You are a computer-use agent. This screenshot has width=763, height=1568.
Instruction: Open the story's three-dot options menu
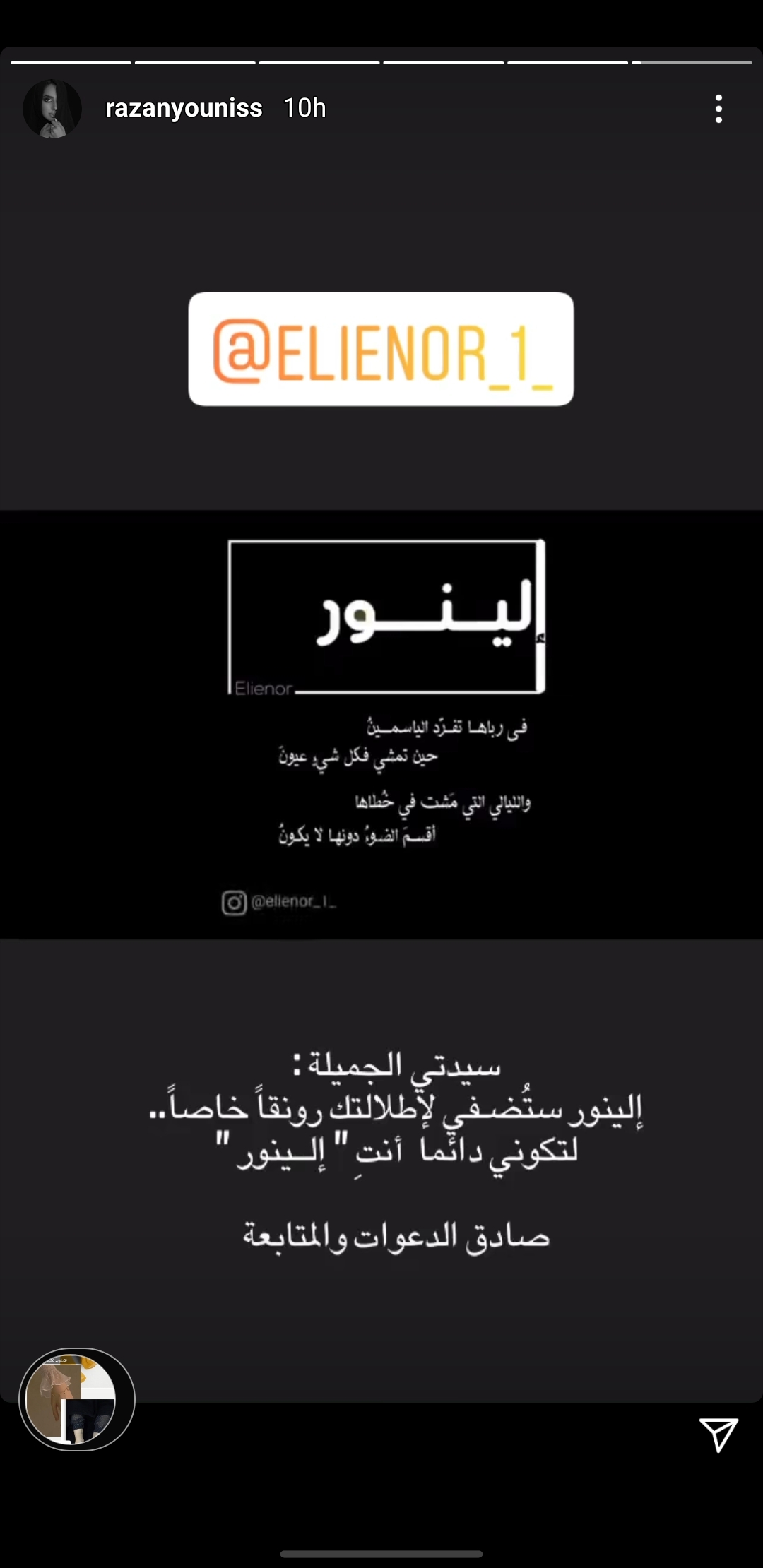(718, 109)
